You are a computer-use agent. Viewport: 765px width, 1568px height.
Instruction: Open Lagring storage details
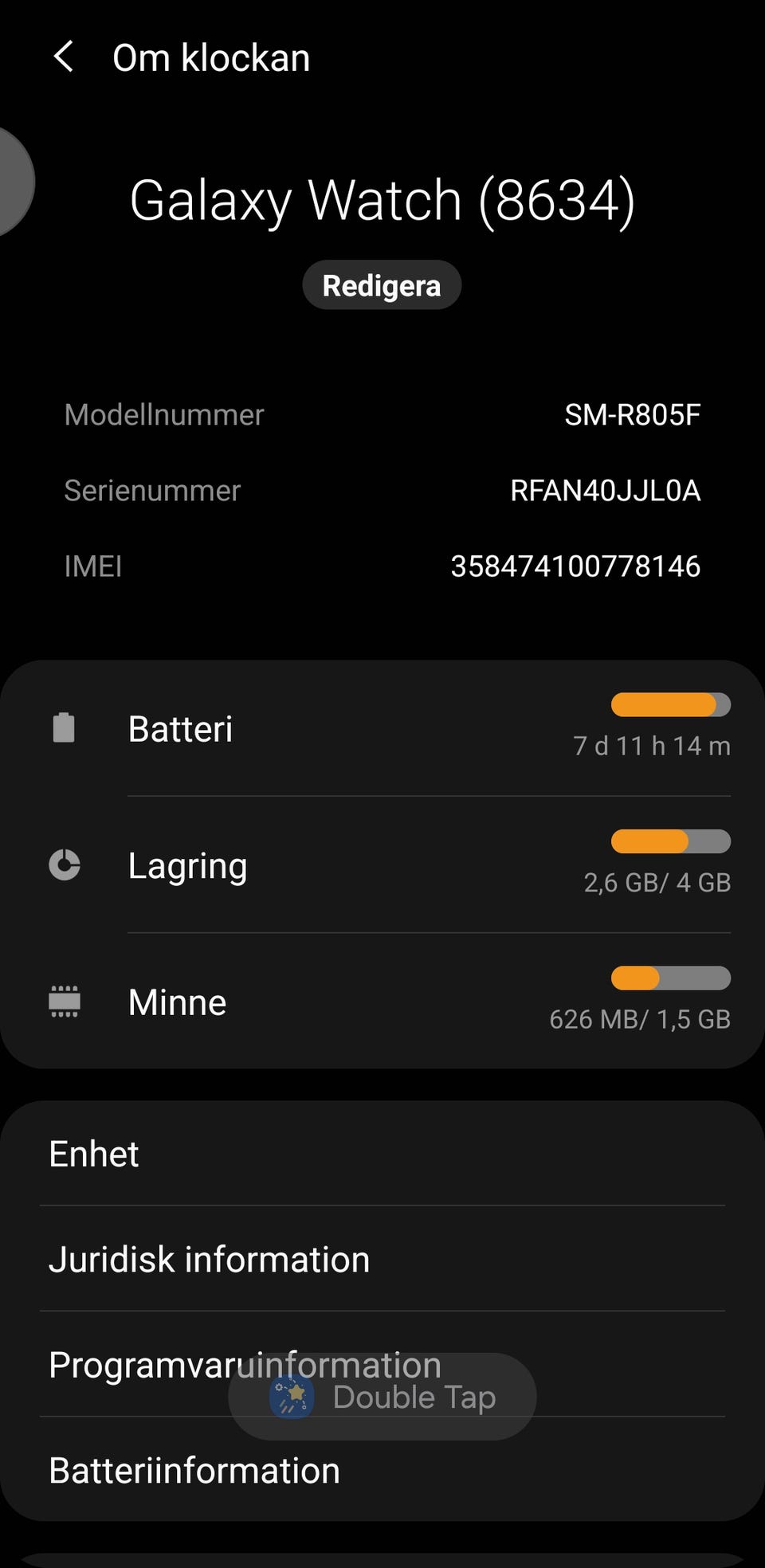click(382, 865)
